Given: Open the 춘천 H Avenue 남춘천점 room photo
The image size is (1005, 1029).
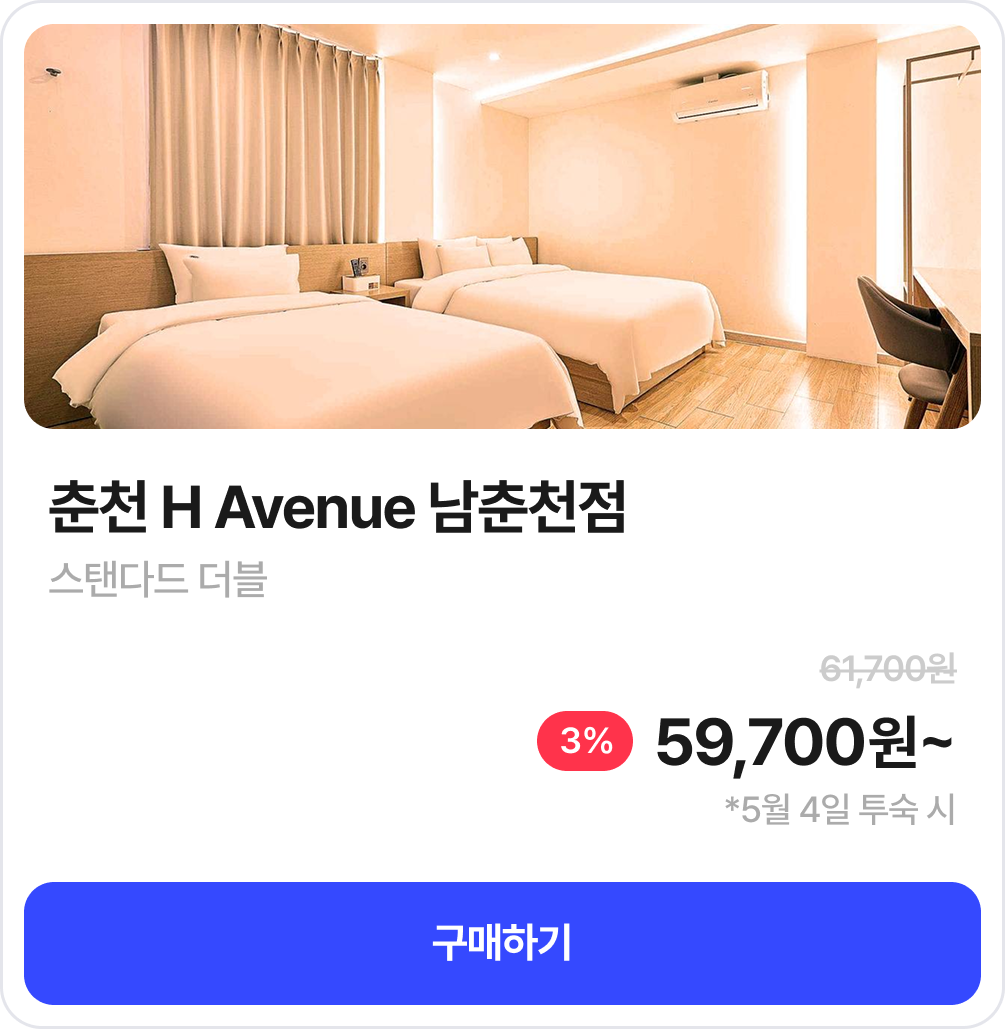Looking at the screenshot, I should [x=502, y=227].
